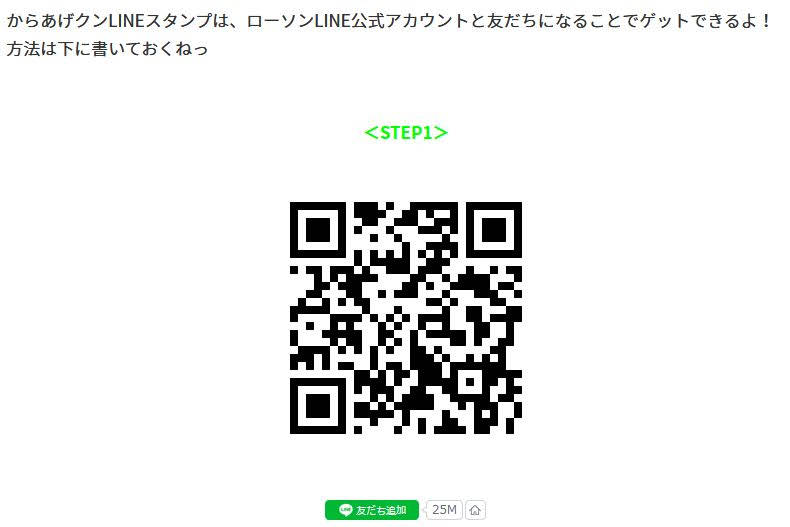Tap the green 友だち追加 LINE button

coord(372,510)
